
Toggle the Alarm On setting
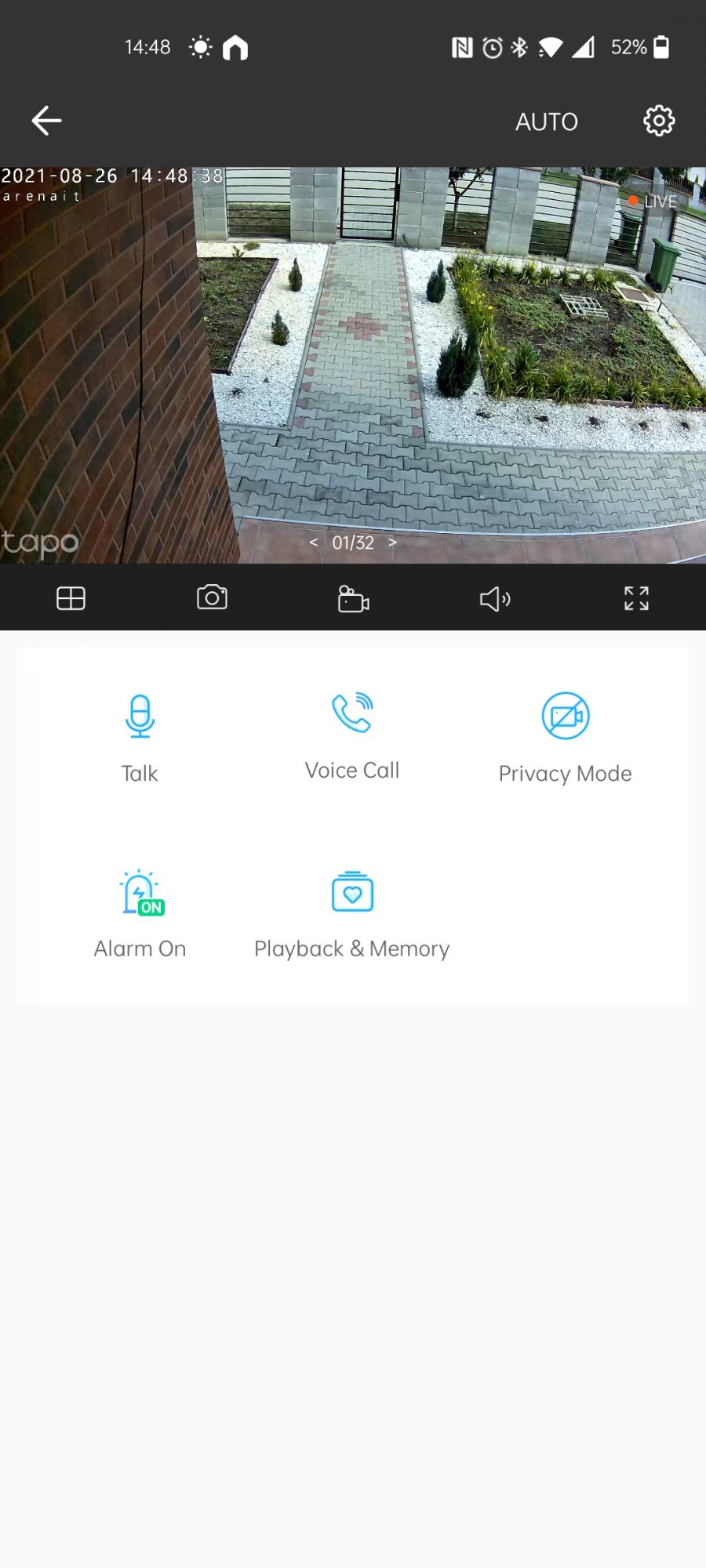(140, 911)
